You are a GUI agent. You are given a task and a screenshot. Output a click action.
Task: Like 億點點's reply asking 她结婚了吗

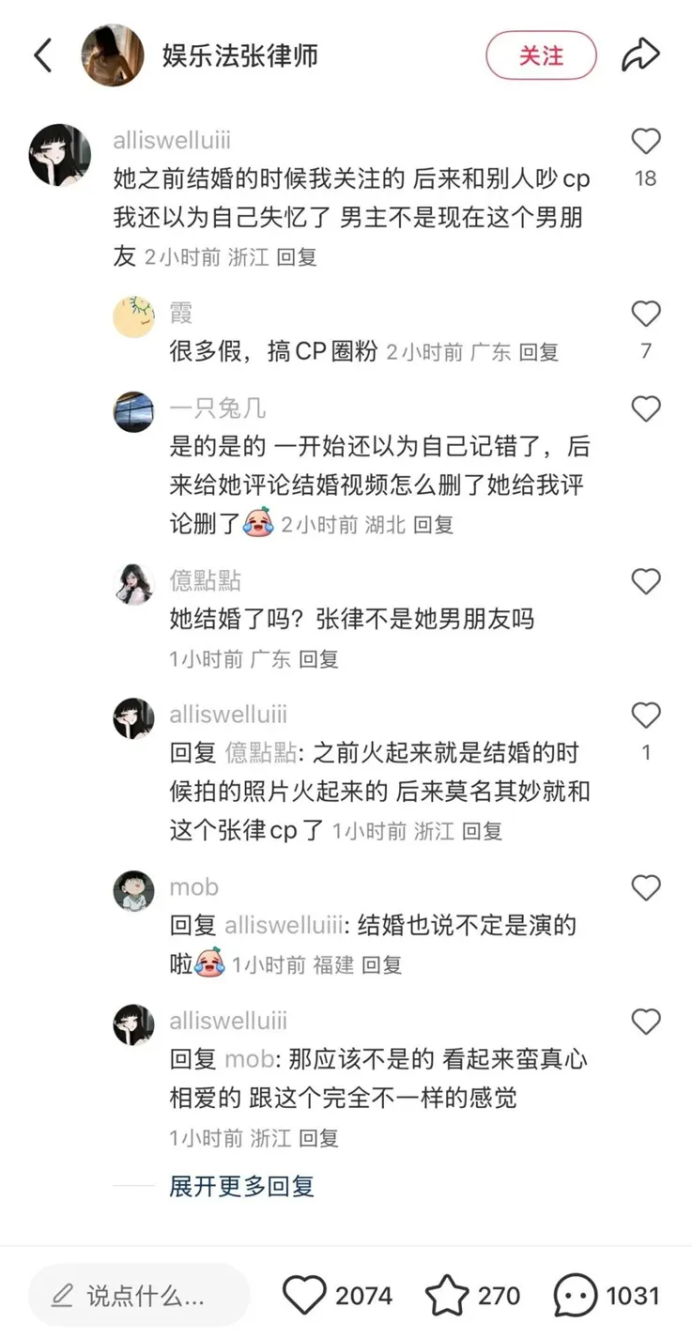coord(646,581)
